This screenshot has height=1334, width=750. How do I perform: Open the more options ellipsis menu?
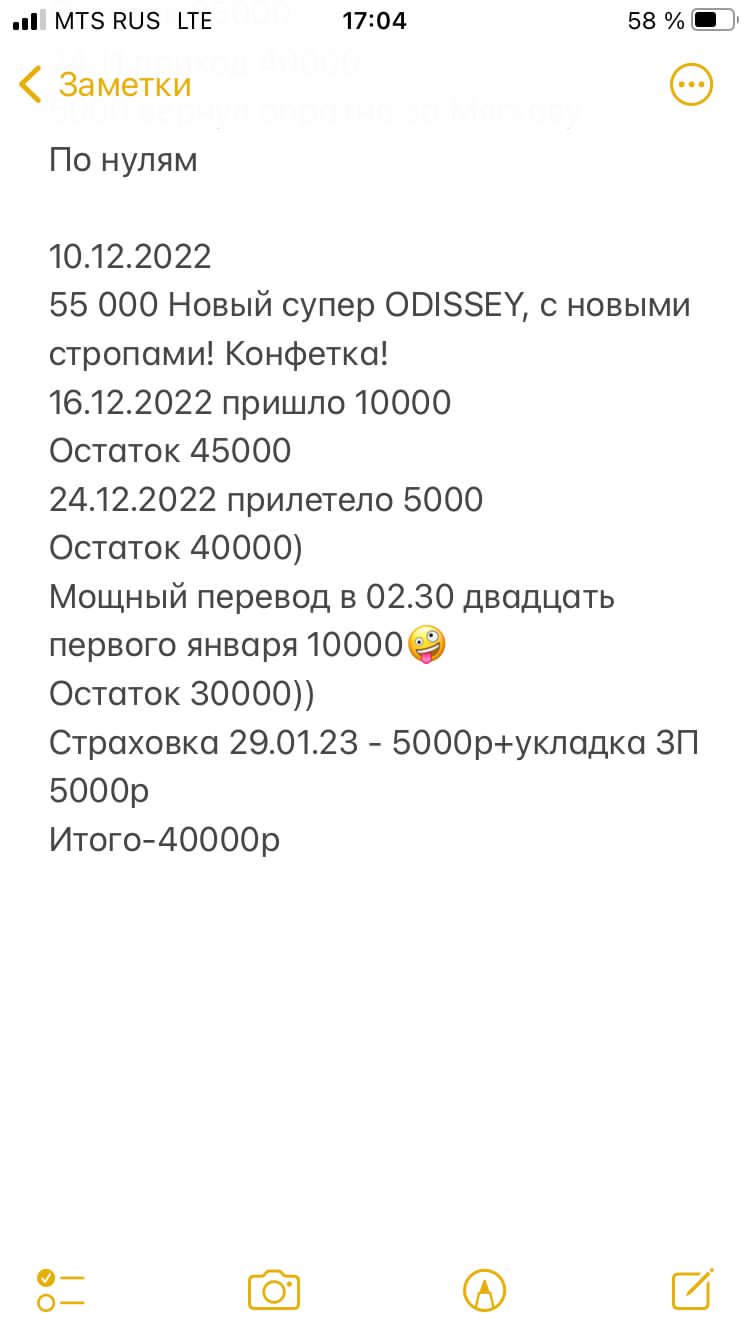(690, 85)
